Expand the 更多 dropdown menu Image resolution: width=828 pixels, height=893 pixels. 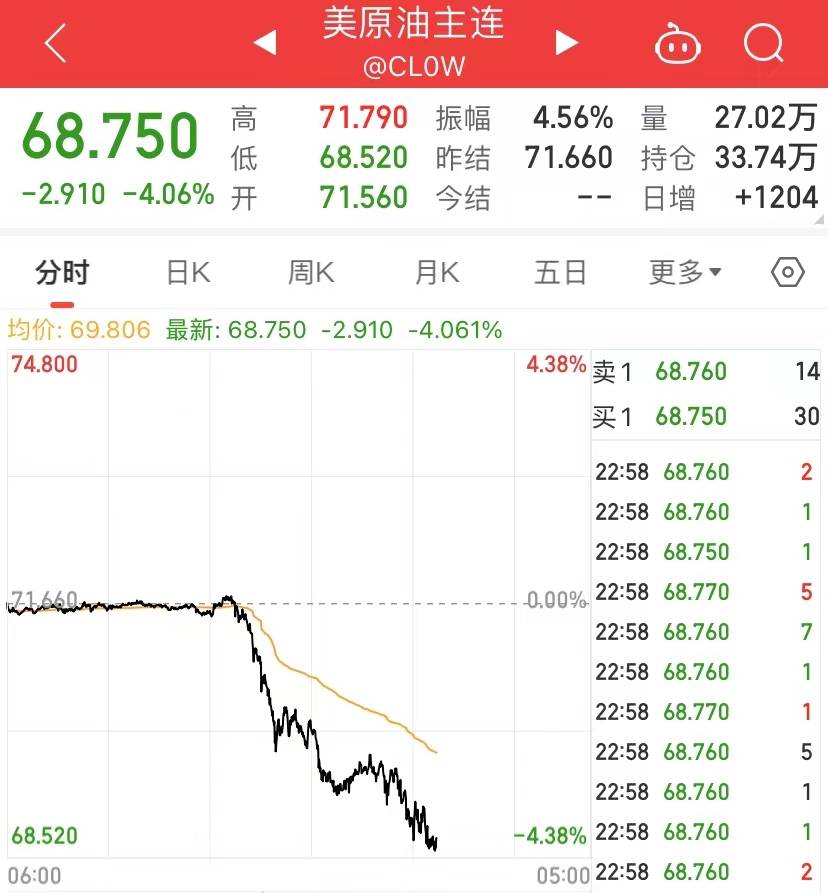click(683, 271)
